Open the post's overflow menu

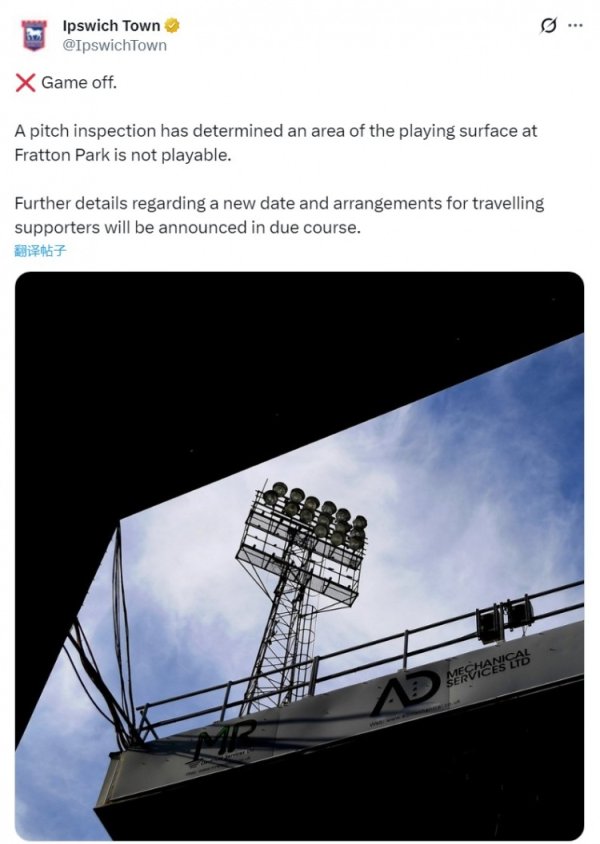575,26
